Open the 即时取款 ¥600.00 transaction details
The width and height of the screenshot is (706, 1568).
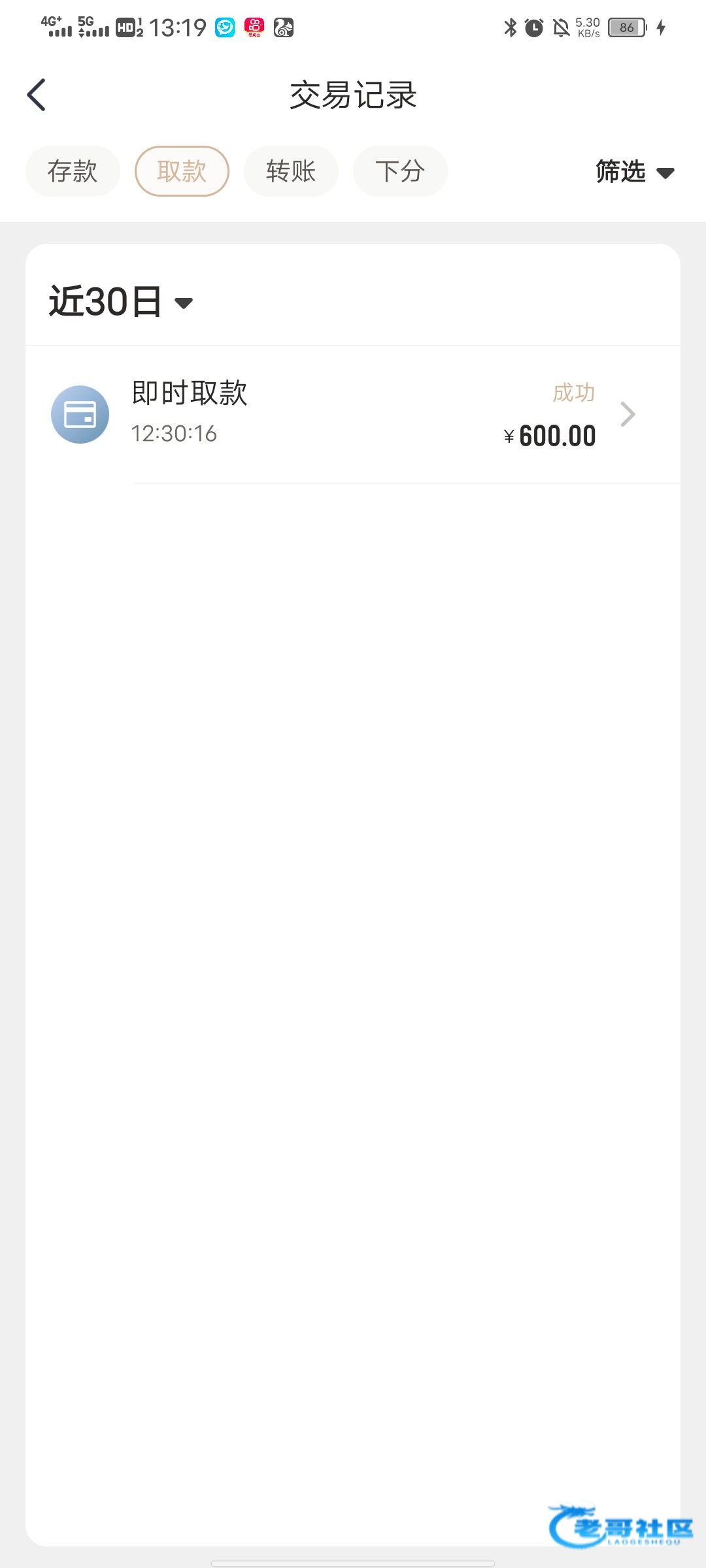(353, 414)
